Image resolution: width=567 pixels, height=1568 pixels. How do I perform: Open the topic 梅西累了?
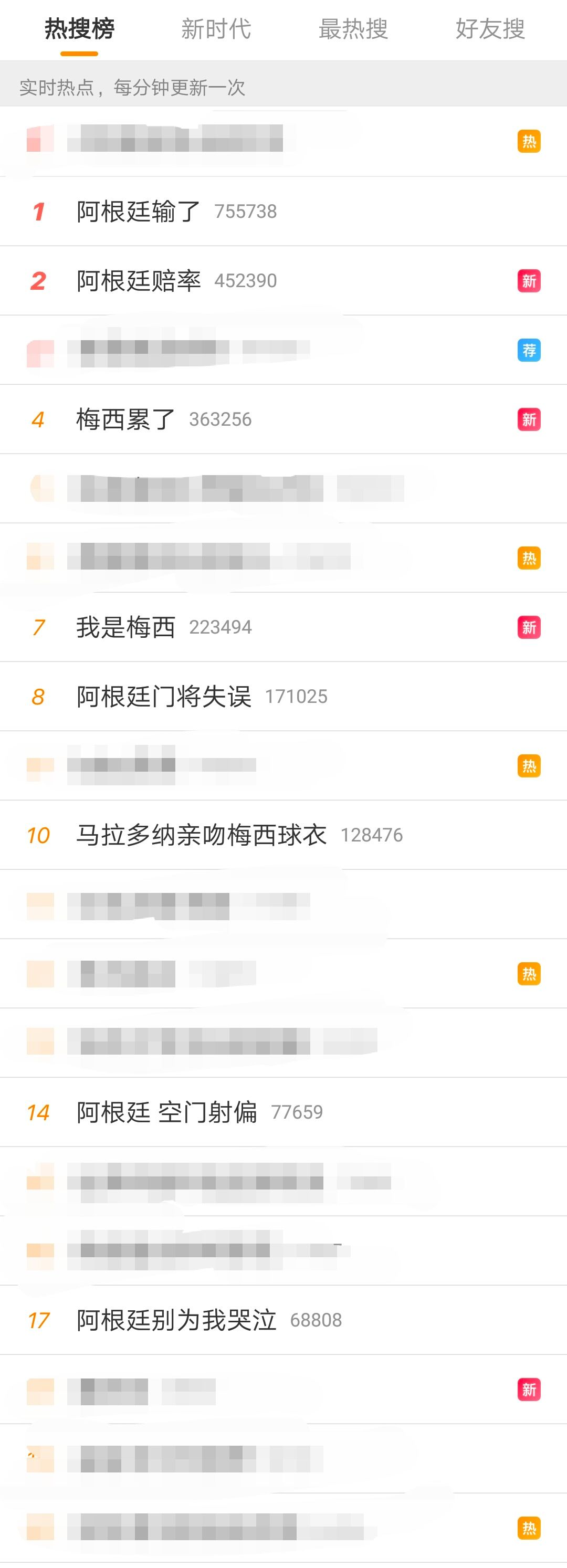(x=127, y=418)
